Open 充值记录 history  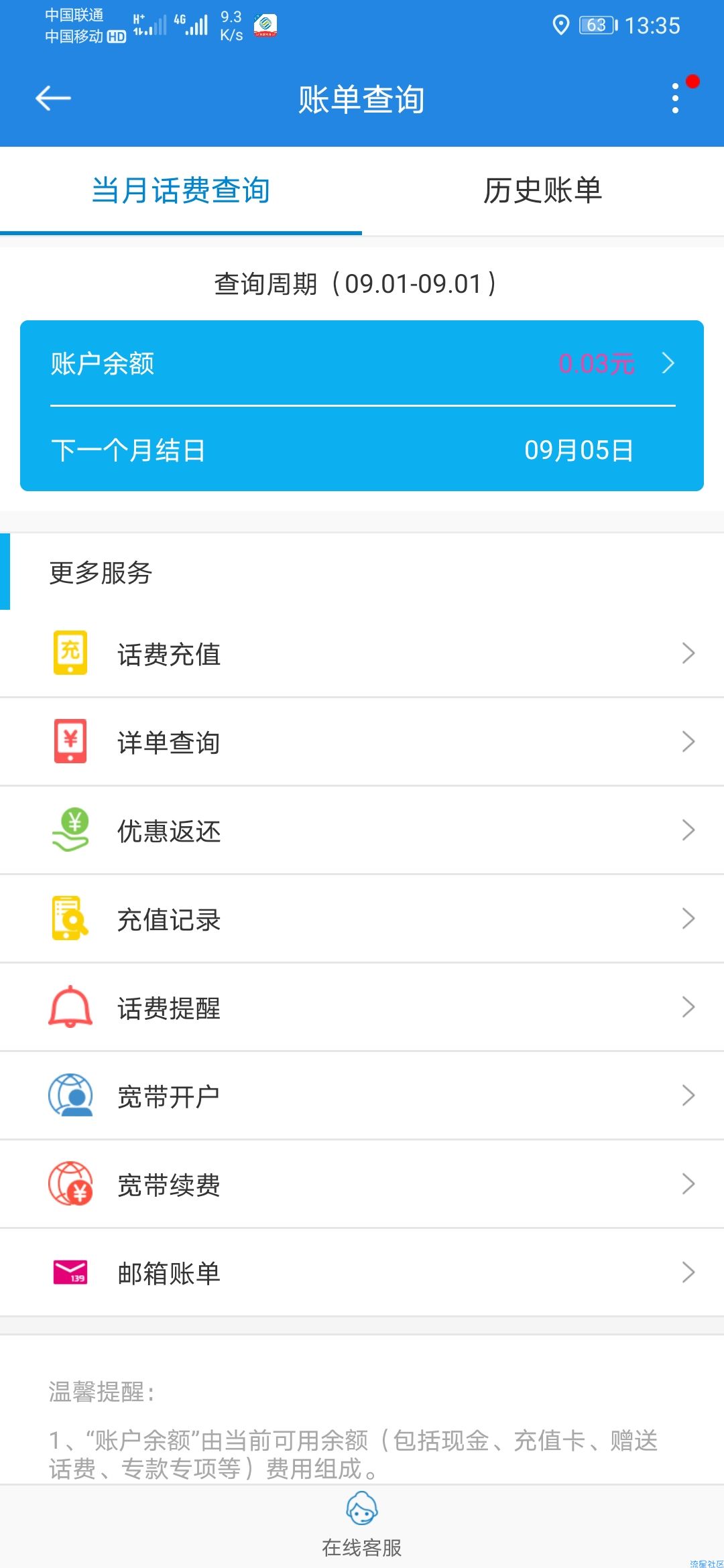pyautogui.click(x=362, y=919)
